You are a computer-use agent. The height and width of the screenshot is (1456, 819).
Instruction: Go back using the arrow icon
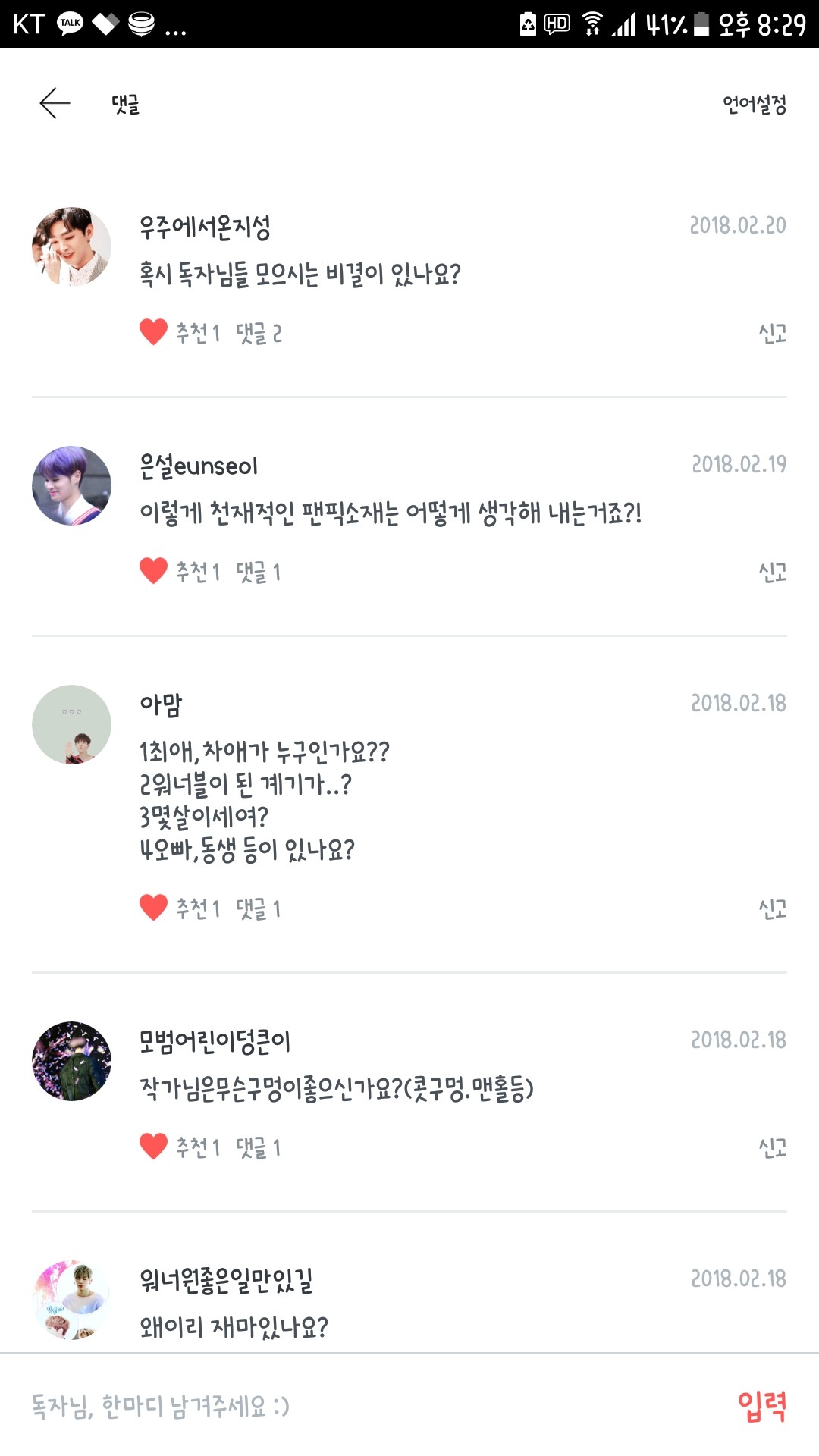tap(55, 103)
